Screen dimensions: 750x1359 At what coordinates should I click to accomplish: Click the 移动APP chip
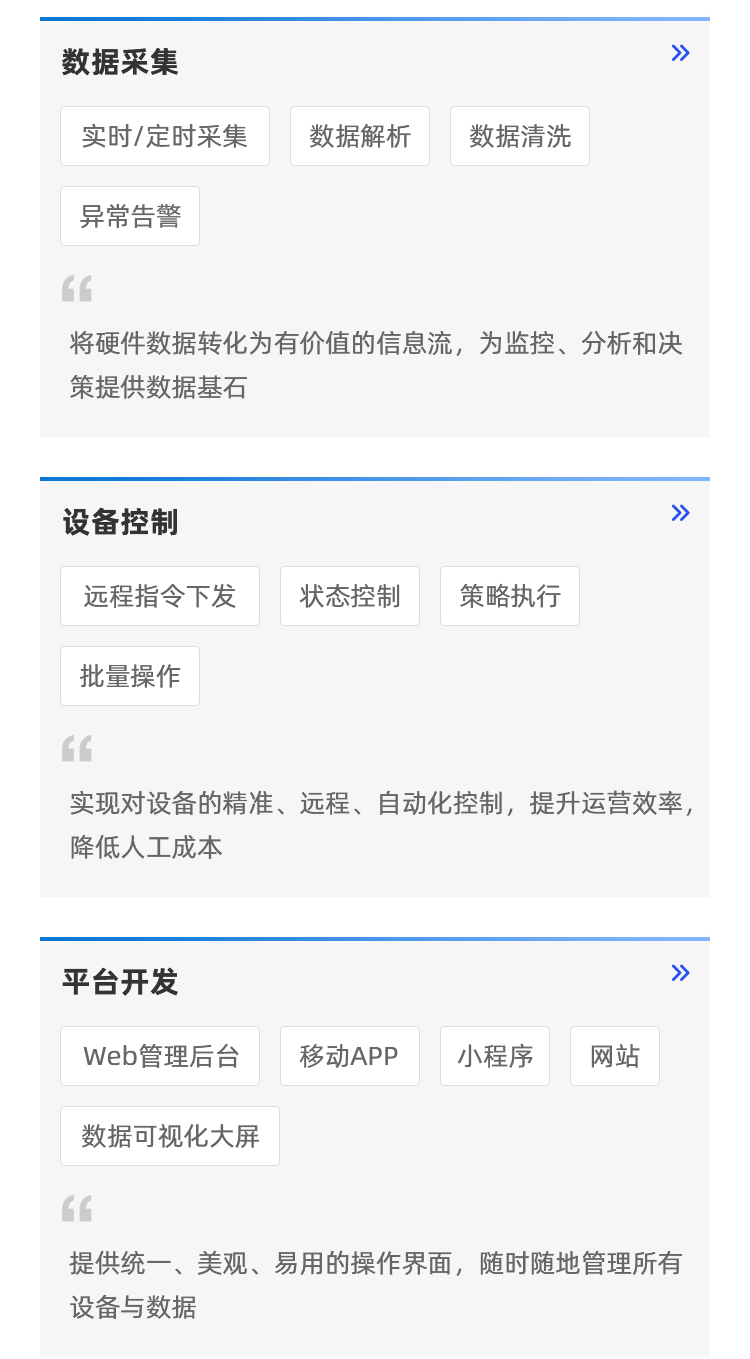[x=350, y=1056]
